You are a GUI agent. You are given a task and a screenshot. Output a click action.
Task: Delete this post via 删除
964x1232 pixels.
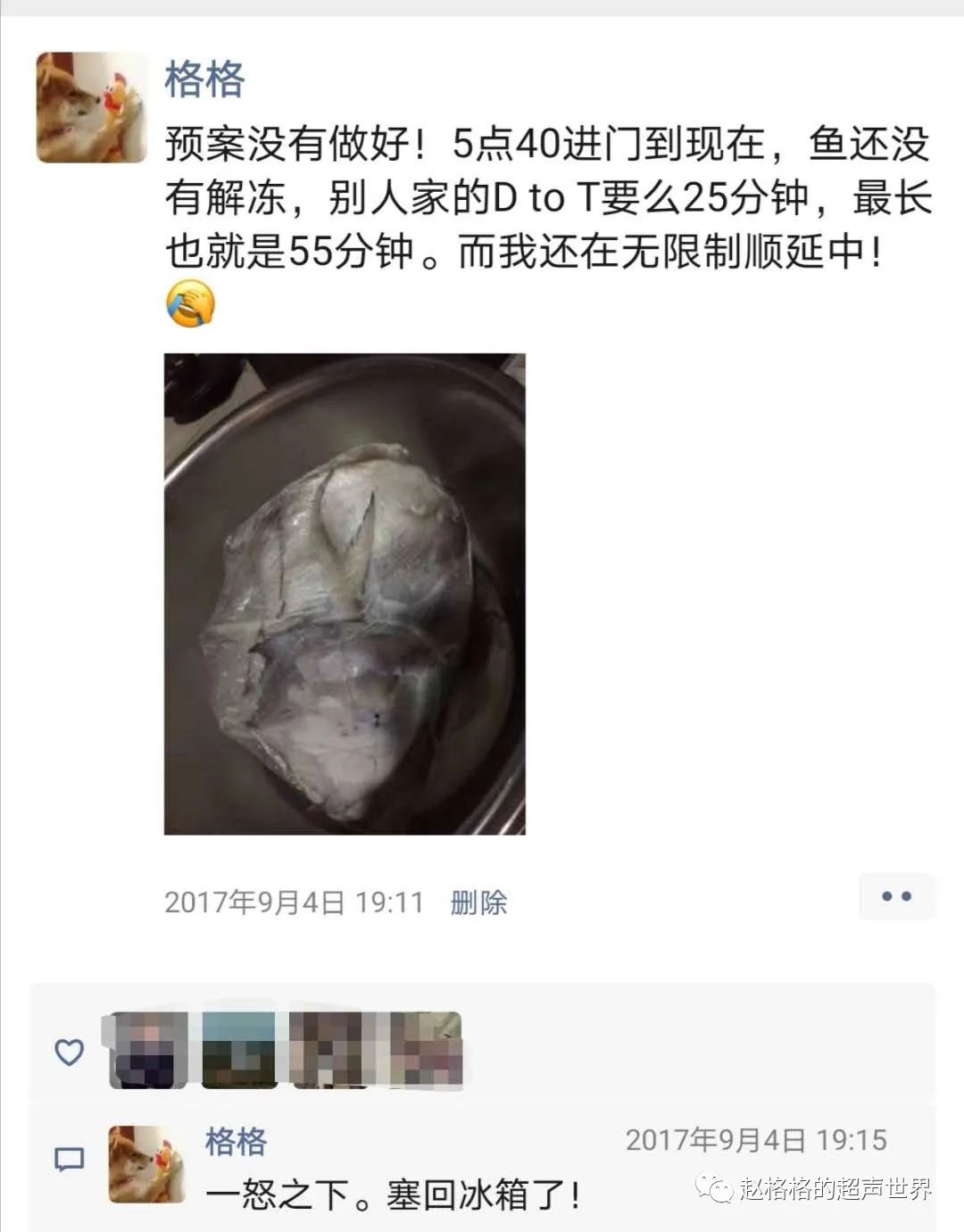pyautogui.click(x=478, y=902)
